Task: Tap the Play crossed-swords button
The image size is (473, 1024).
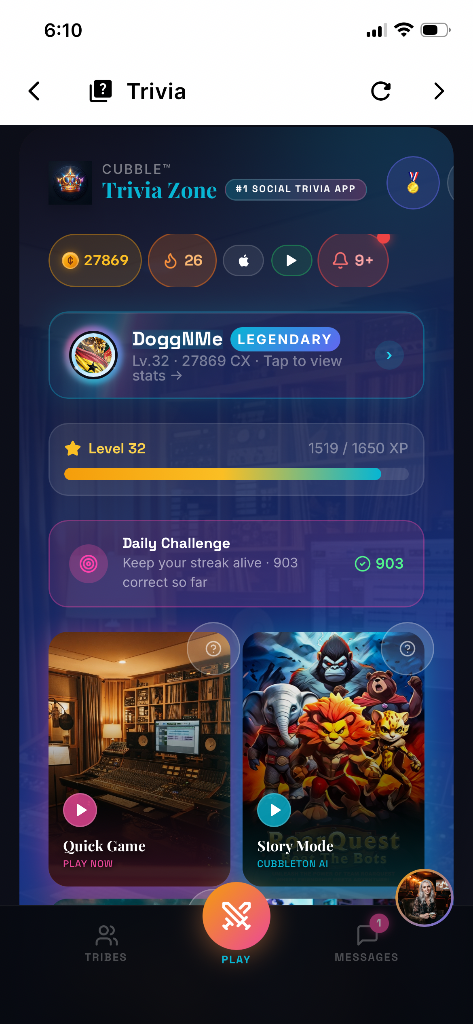Action: pyautogui.click(x=236, y=916)
